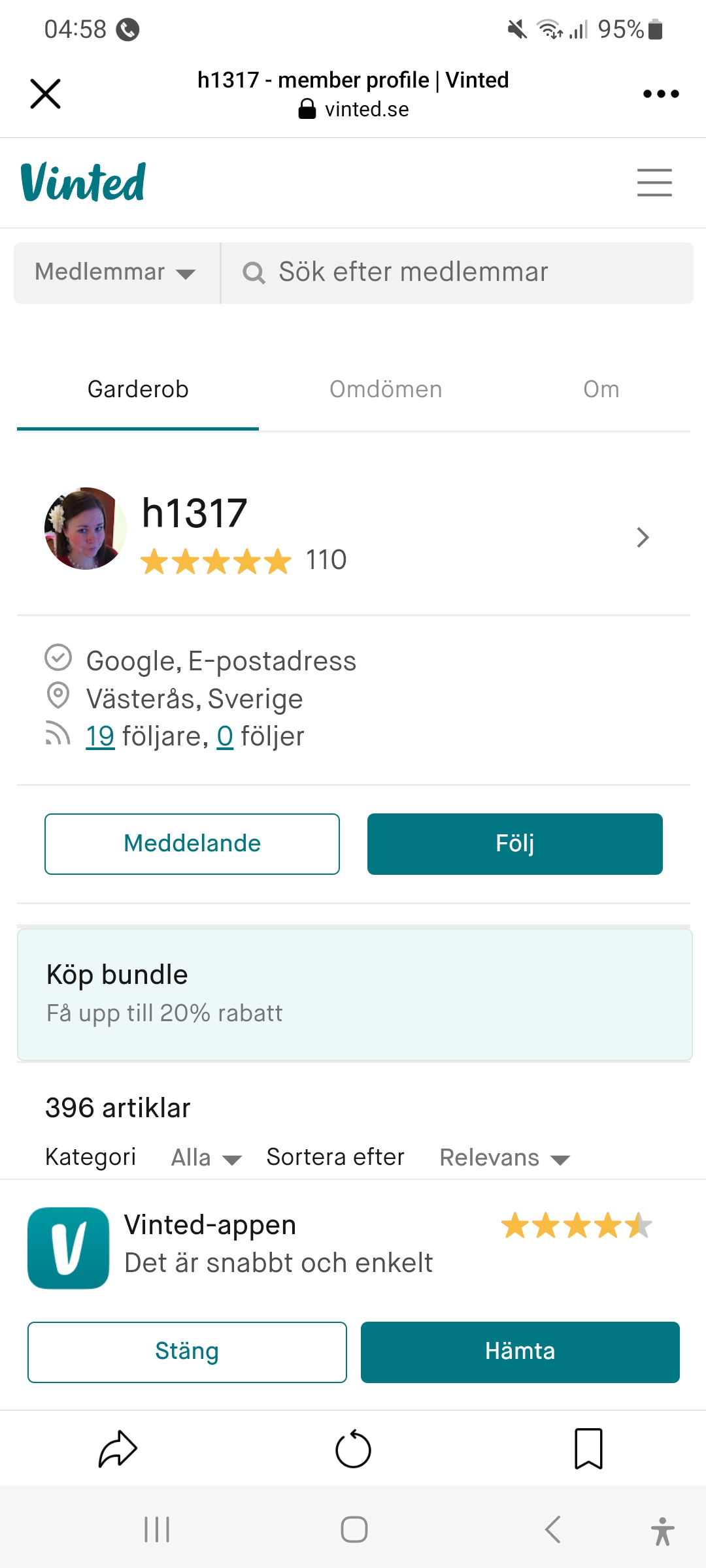Bookmark this page
The image size is (706, 1568).
pos(588,1448)
